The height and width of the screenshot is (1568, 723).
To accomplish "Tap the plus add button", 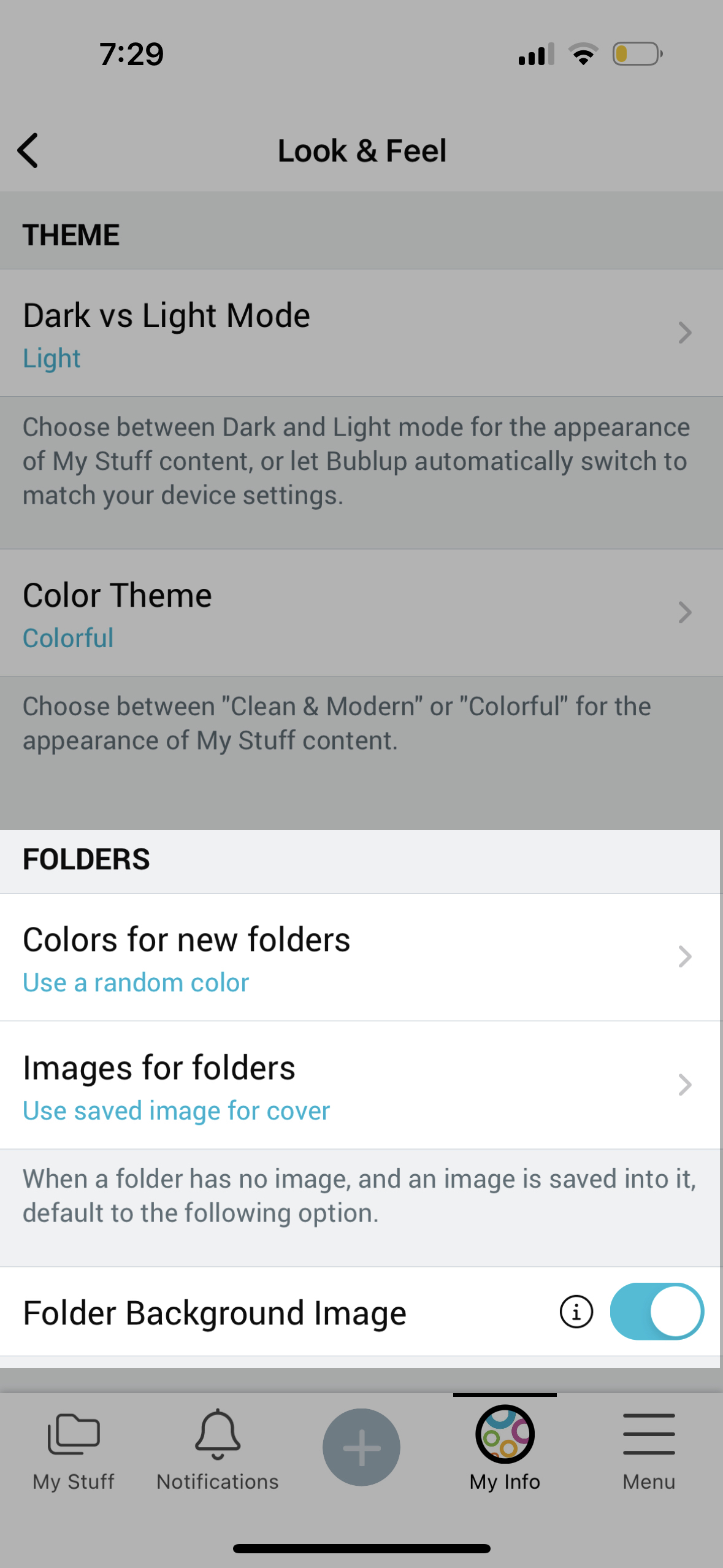I will point(361,1447).
